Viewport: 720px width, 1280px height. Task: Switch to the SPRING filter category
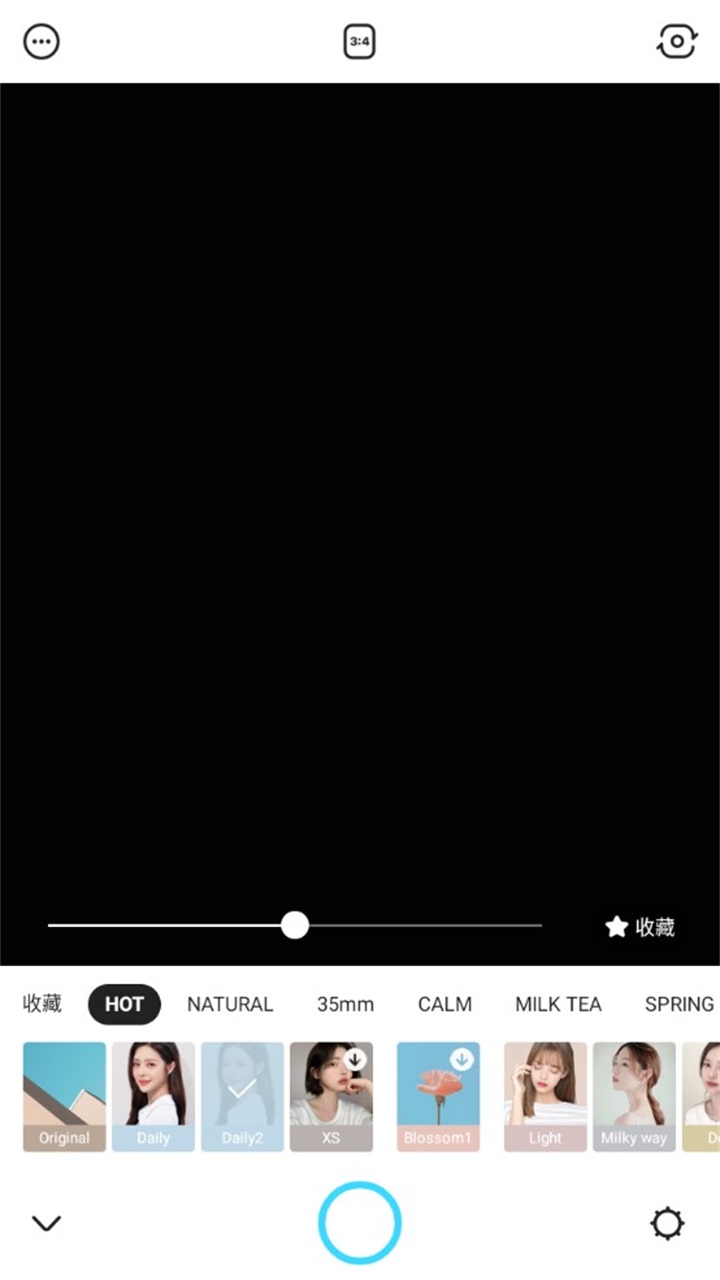(679, 1004)
